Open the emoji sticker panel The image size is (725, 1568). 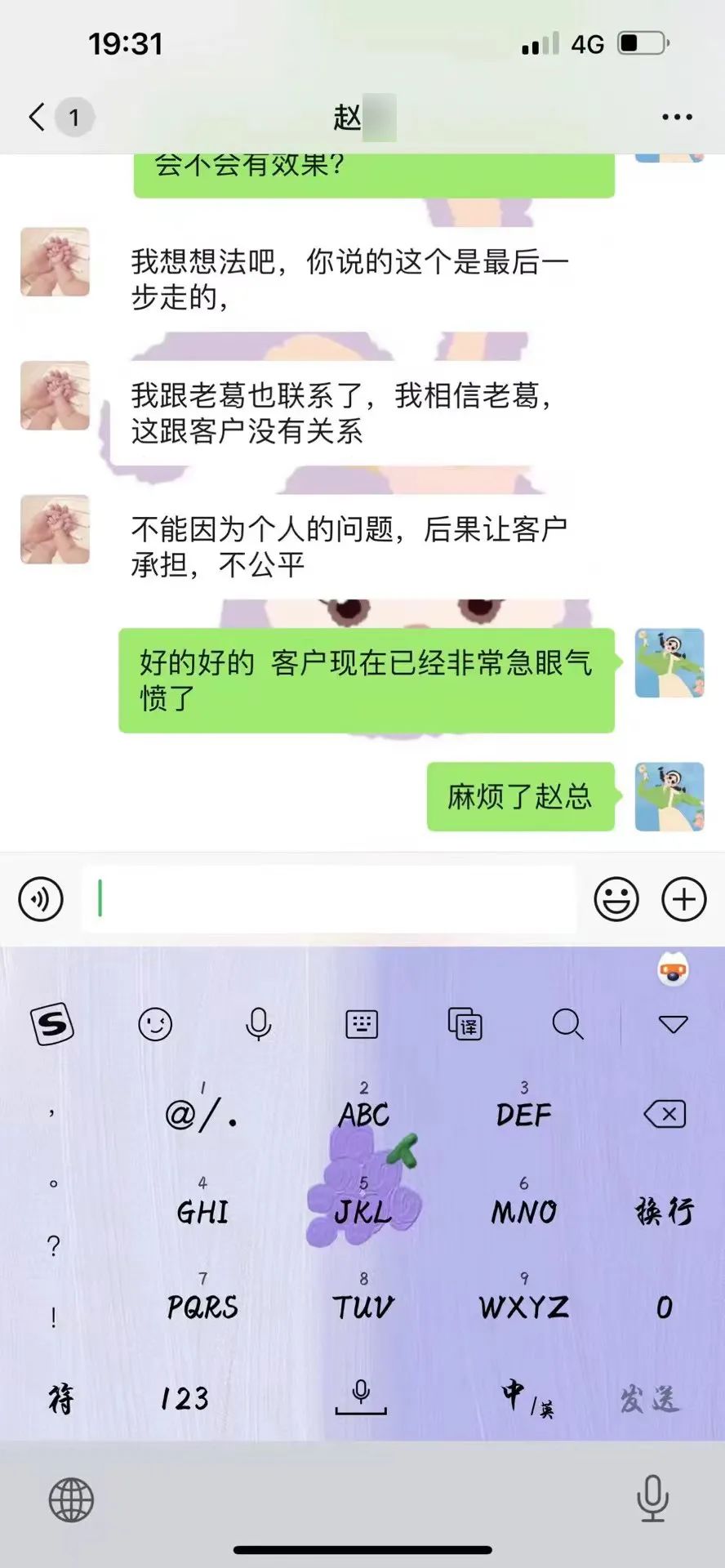click(616, 899)
